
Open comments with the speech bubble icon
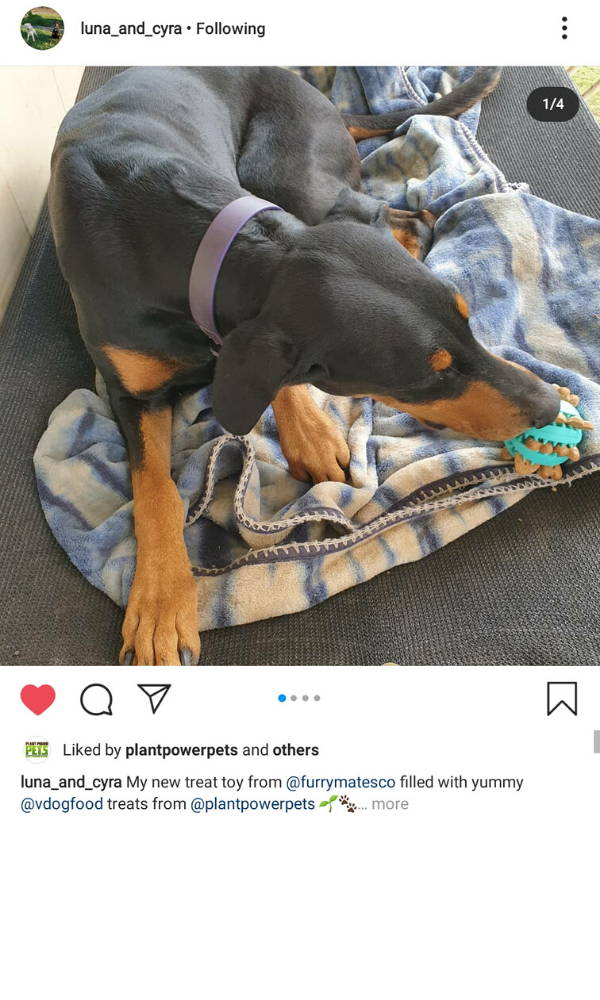[x=96, y=700]
